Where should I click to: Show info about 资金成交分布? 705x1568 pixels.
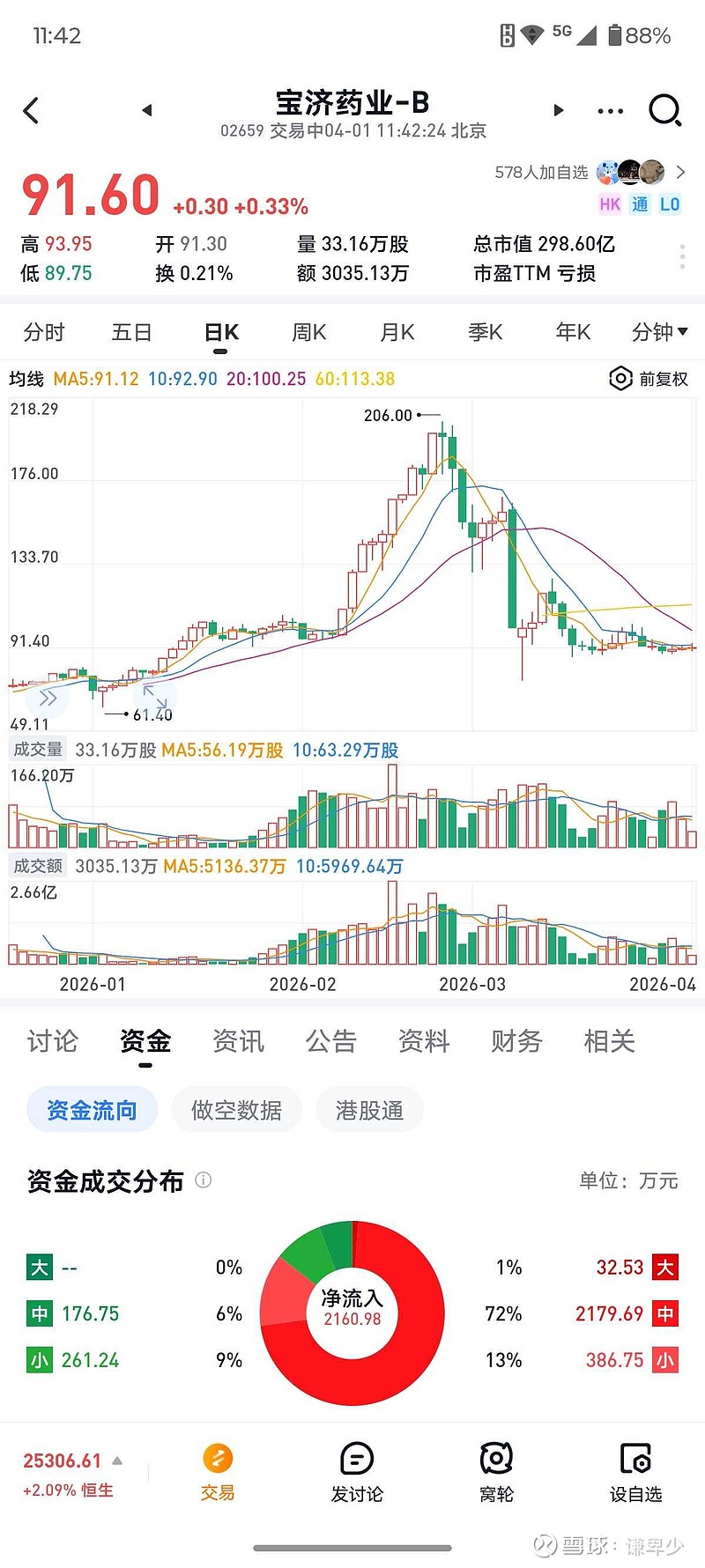pyautogui.click(x=204, y=1180)
